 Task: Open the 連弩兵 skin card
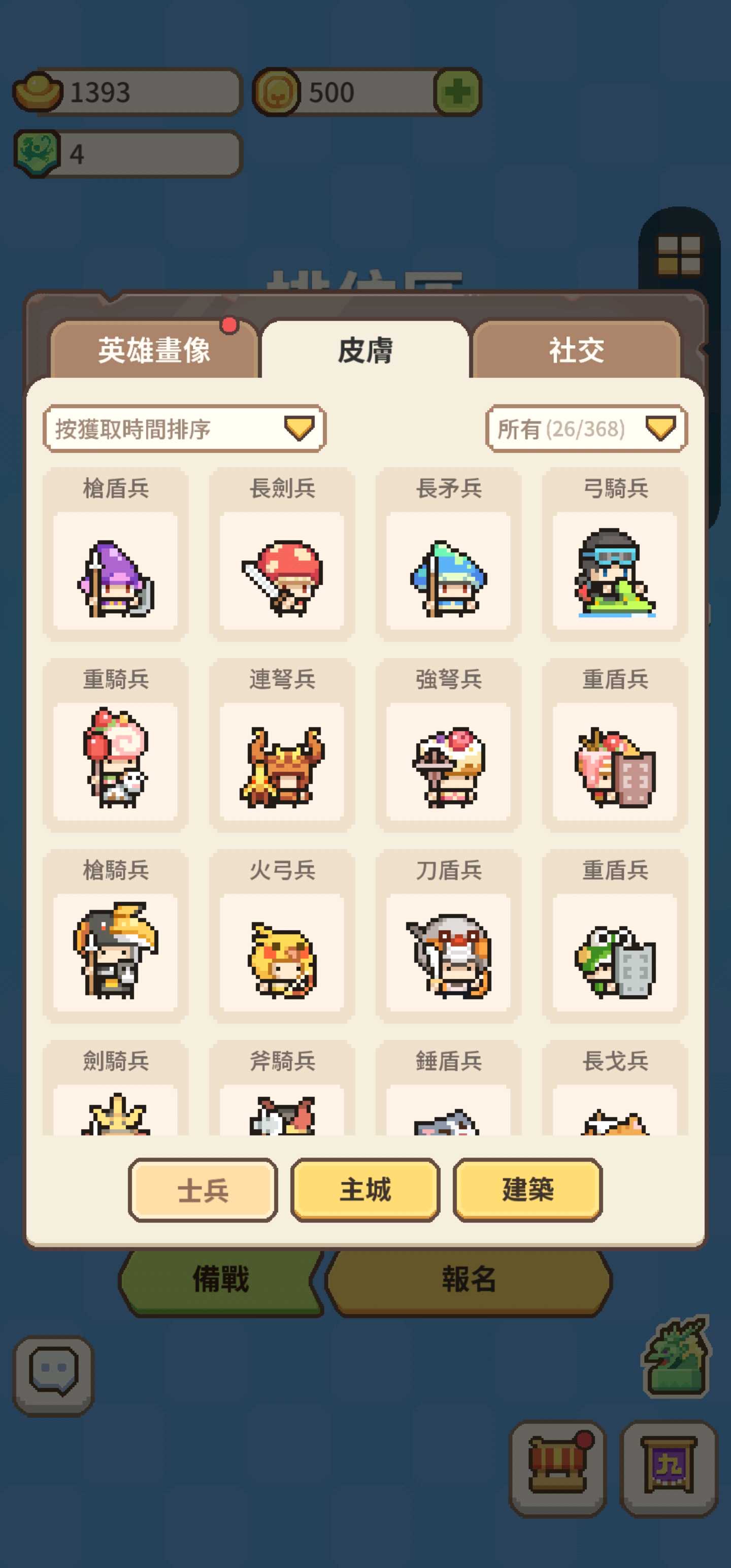(x=282, y=745)
